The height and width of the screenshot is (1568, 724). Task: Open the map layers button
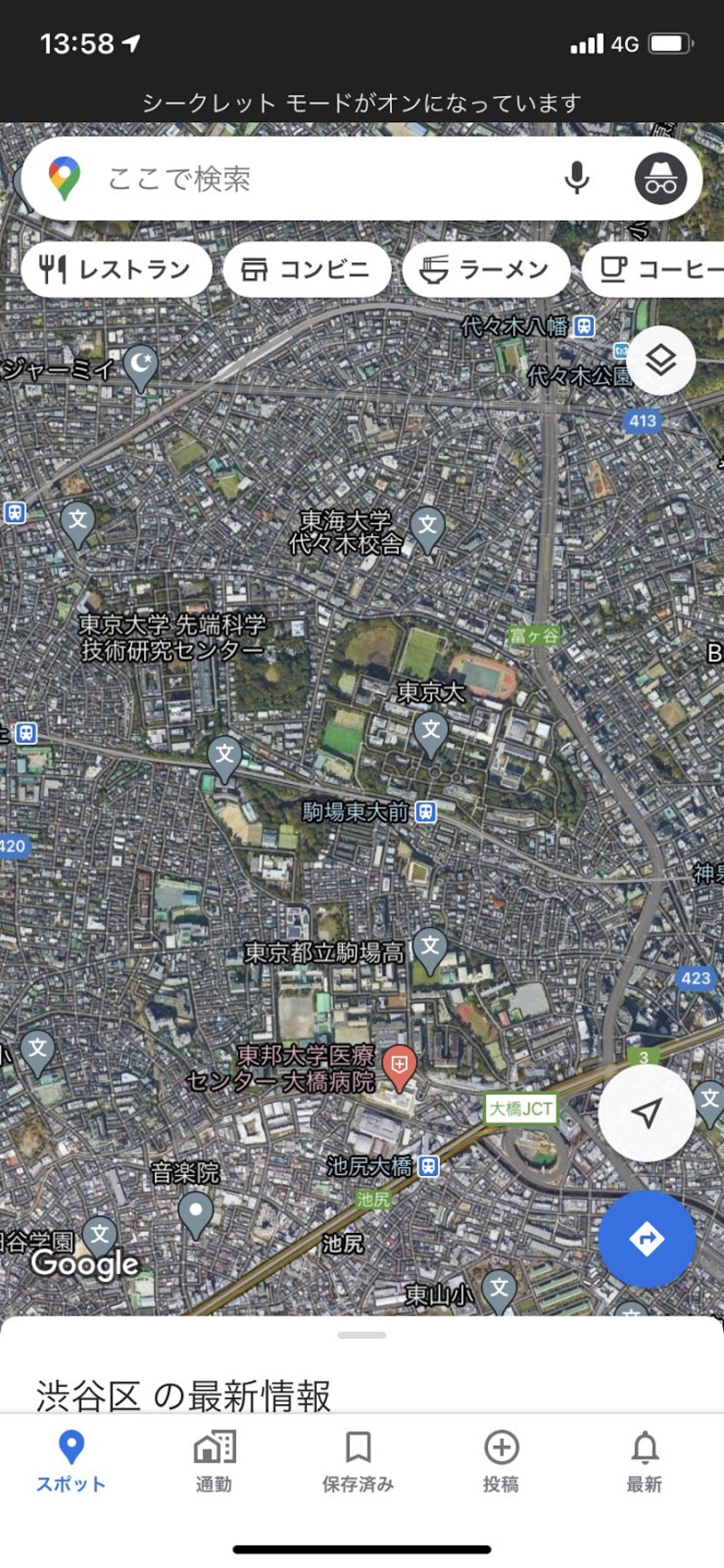(661, 360)
